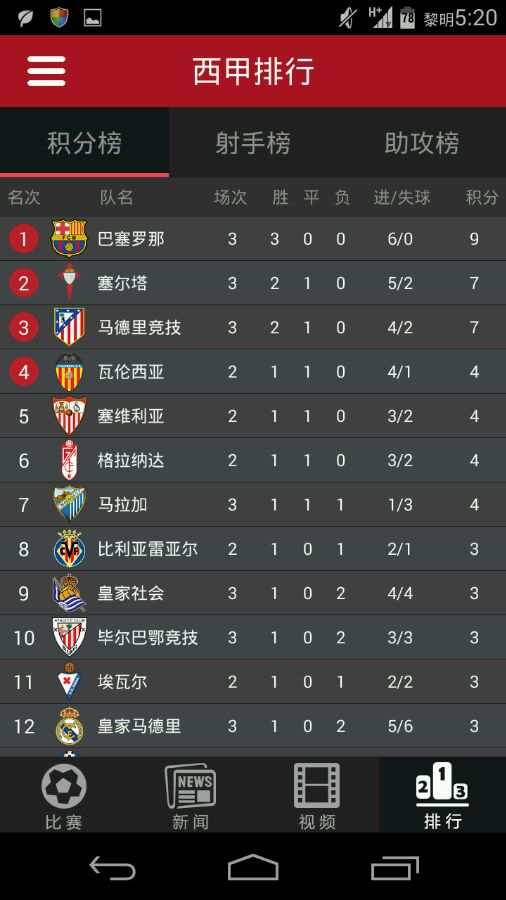View the 马德里竞技 team row
Viewport: 506px width, 900px height.
coord(253,327)
